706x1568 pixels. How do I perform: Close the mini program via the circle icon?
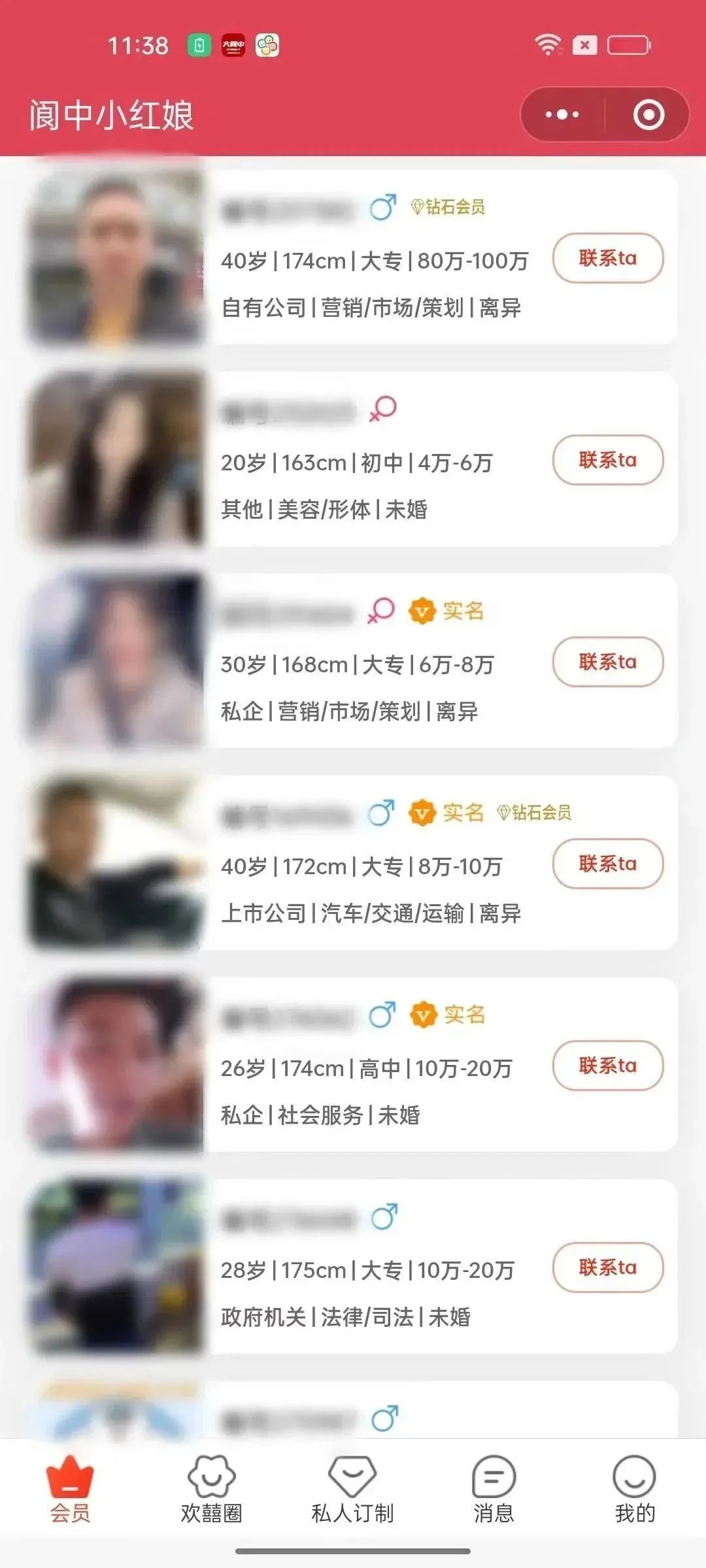coord(648,115)
